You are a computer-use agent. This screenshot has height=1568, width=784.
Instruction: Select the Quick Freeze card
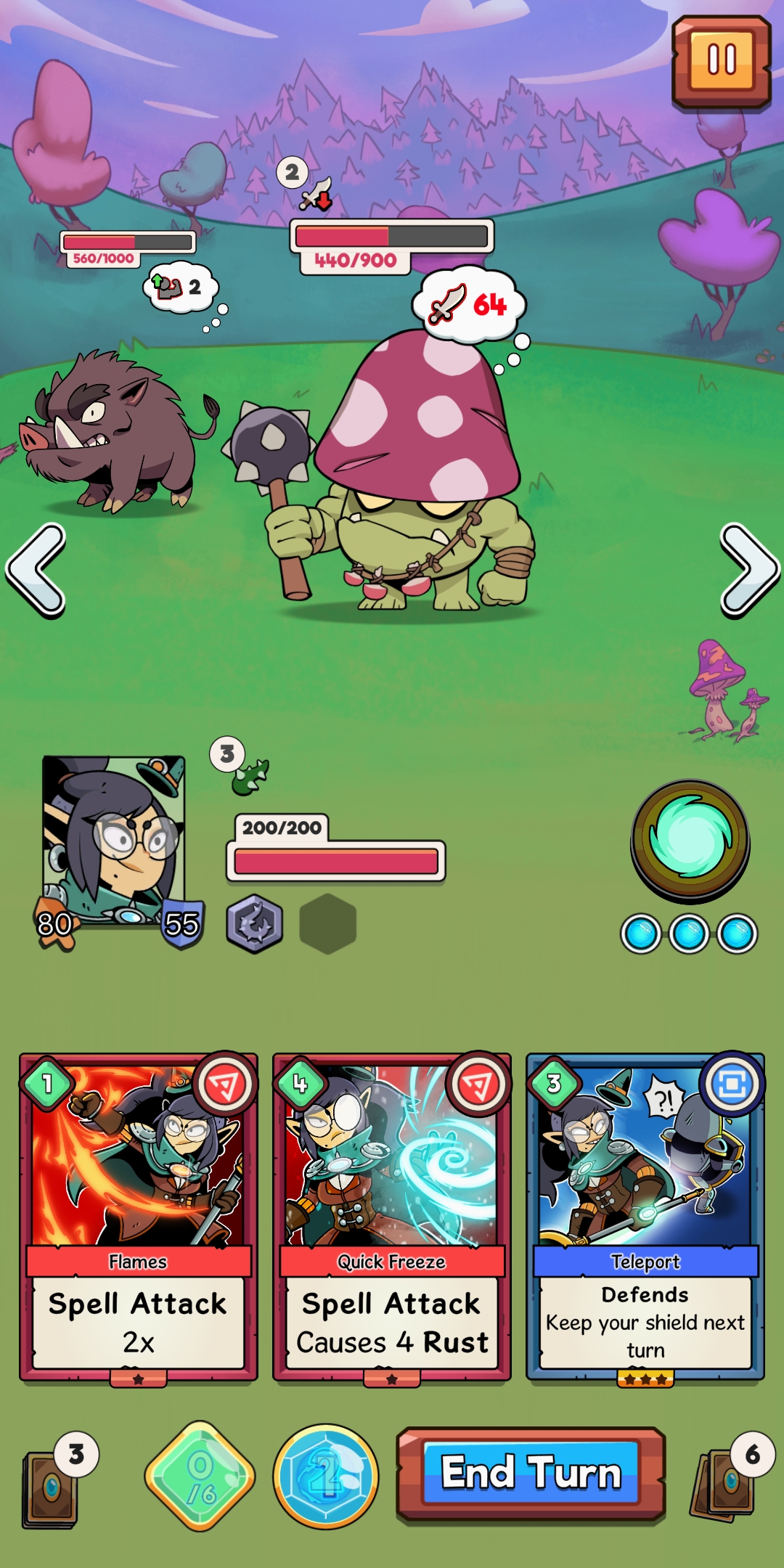[x=392, y=1218]
